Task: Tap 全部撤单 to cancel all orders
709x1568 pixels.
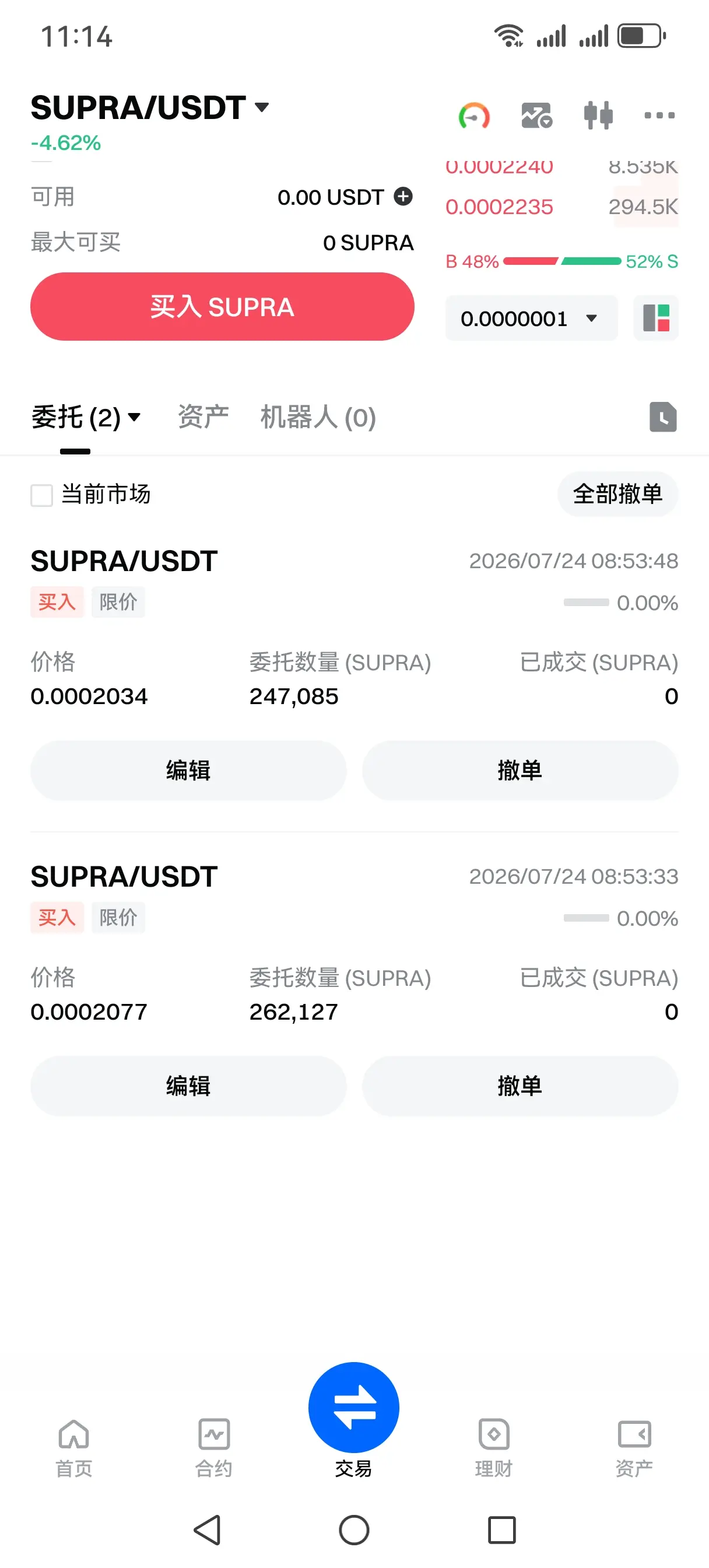Action: pyautogui.click(x=617, y=494)
